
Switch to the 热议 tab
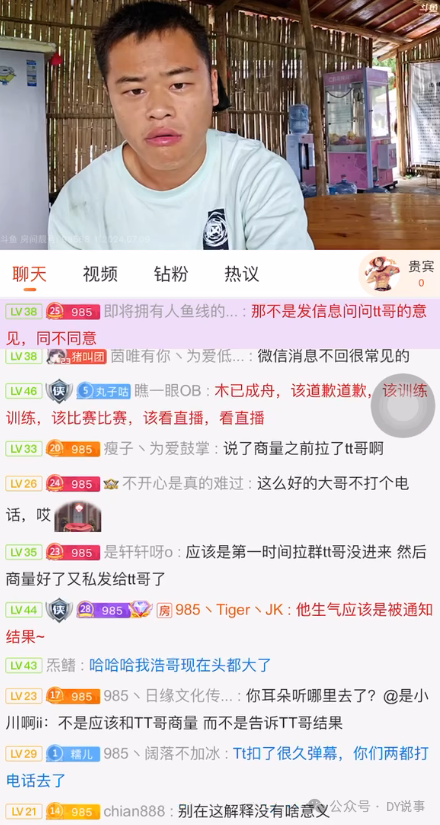[242, 274]
